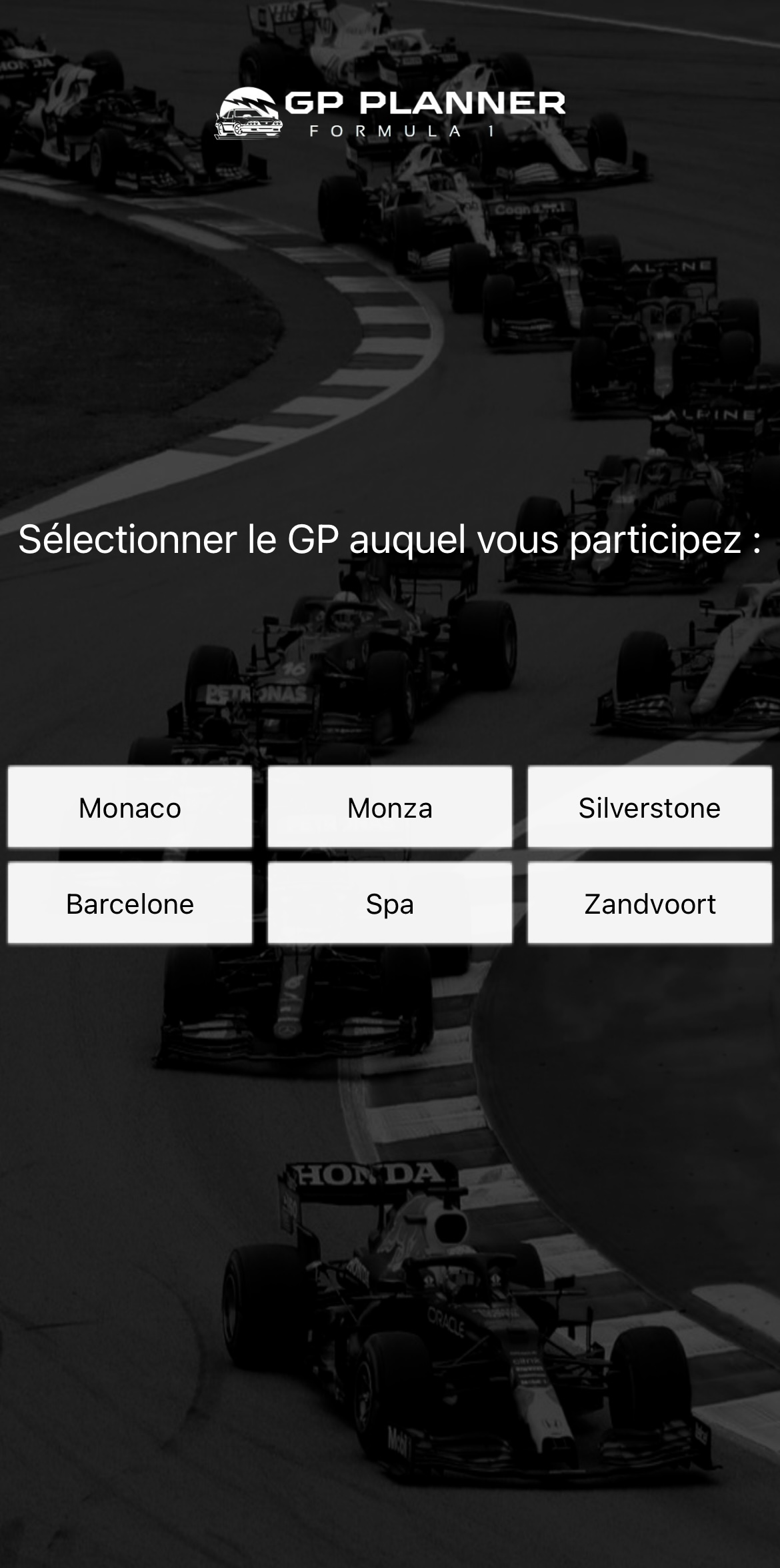Pick the Barcelone GP
The height and width of the screenshot is (1568, 780).
pyautogui.click(x=130, y=904)
